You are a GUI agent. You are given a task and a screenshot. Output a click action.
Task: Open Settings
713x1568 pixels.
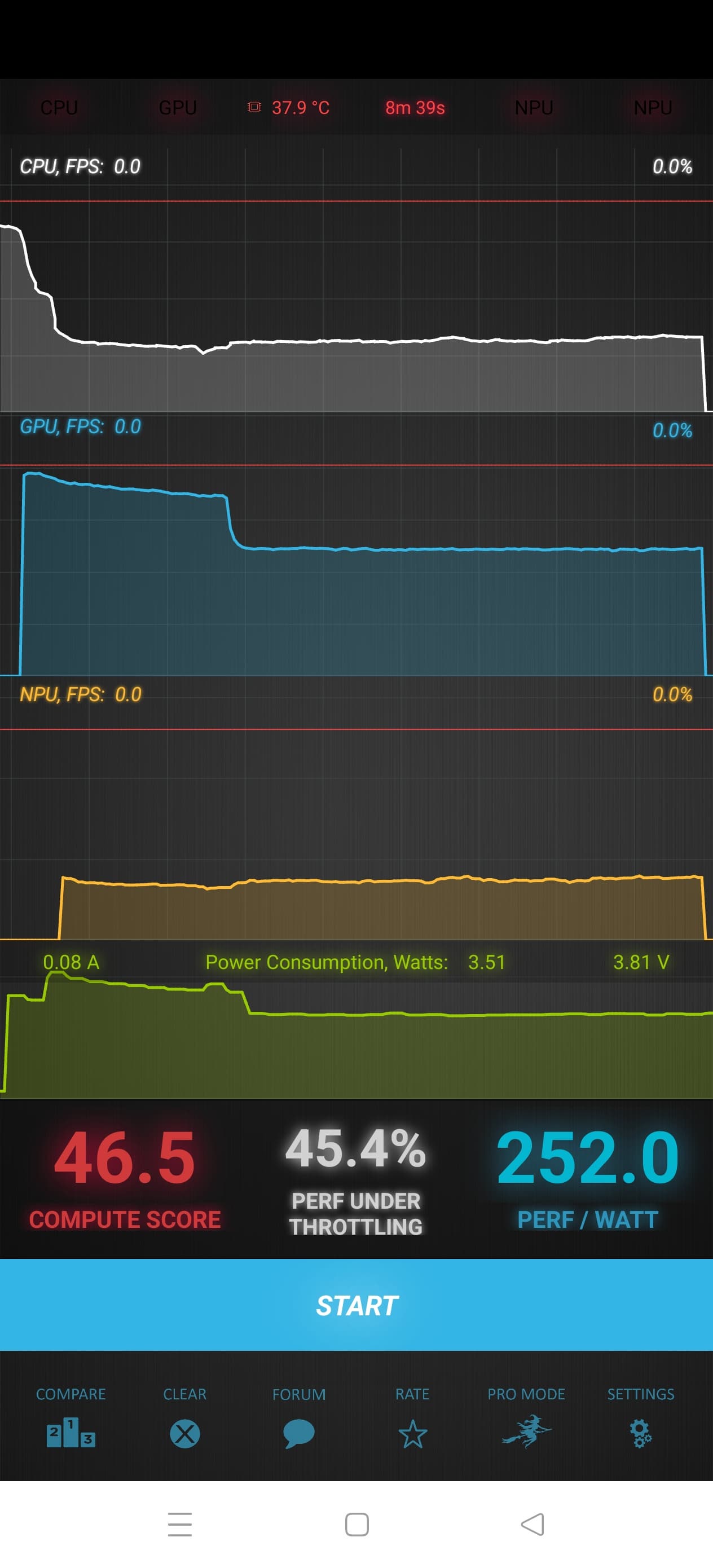coord(641,1420)
